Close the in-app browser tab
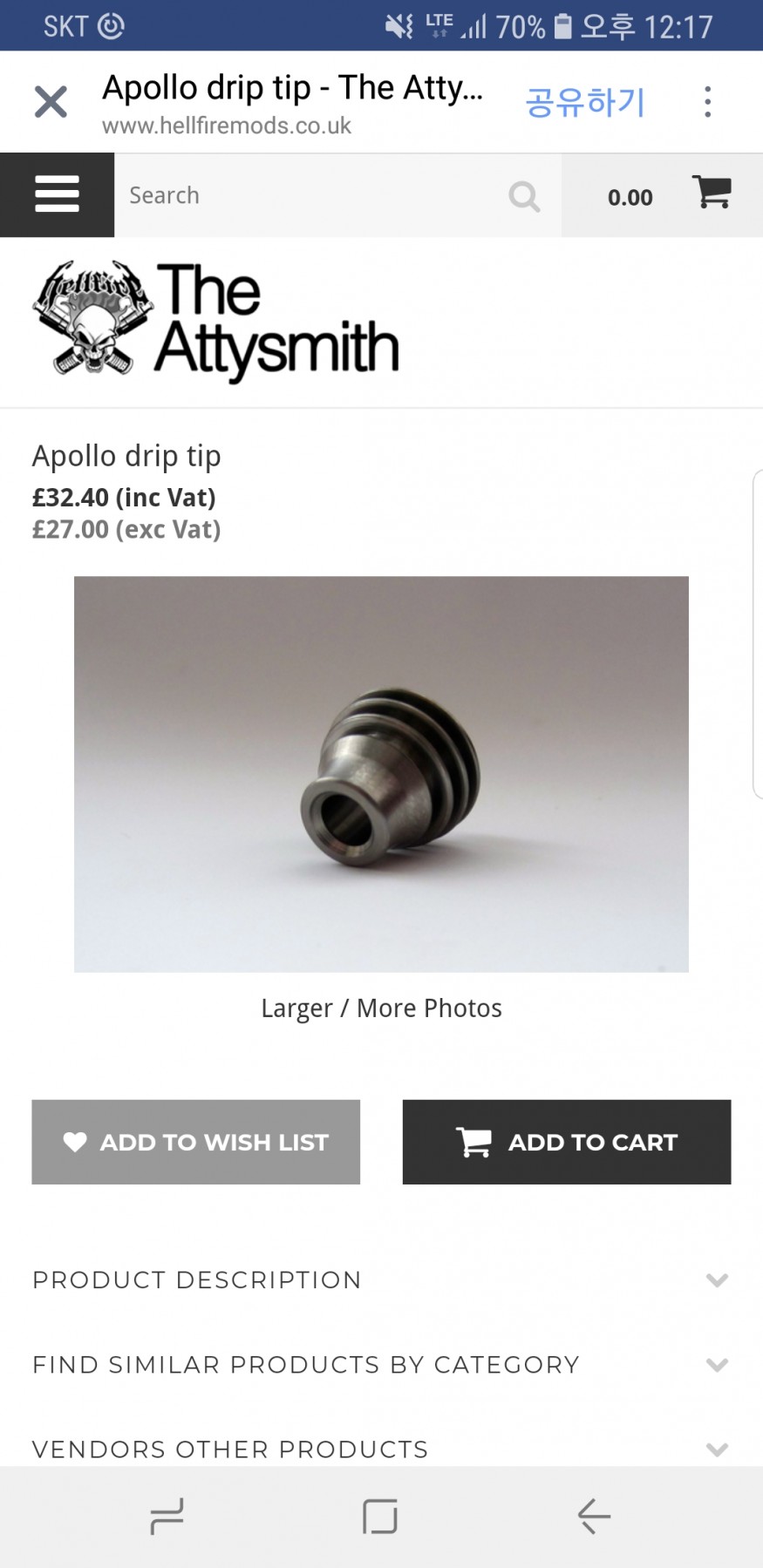The image size is (763, 1568). (x=51, y=102)
